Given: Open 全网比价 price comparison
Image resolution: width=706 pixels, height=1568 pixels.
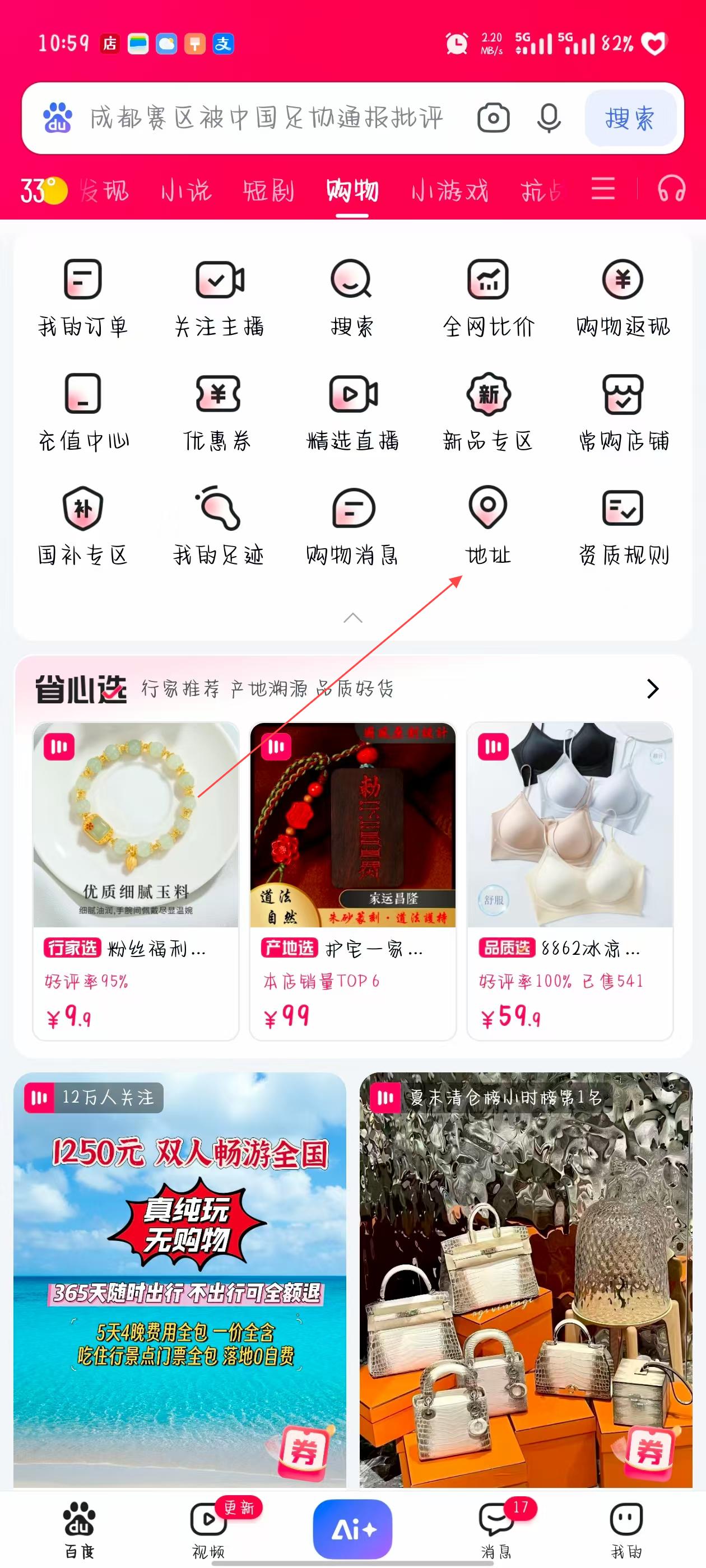Looking at the screenshot, I should (488, 298).
